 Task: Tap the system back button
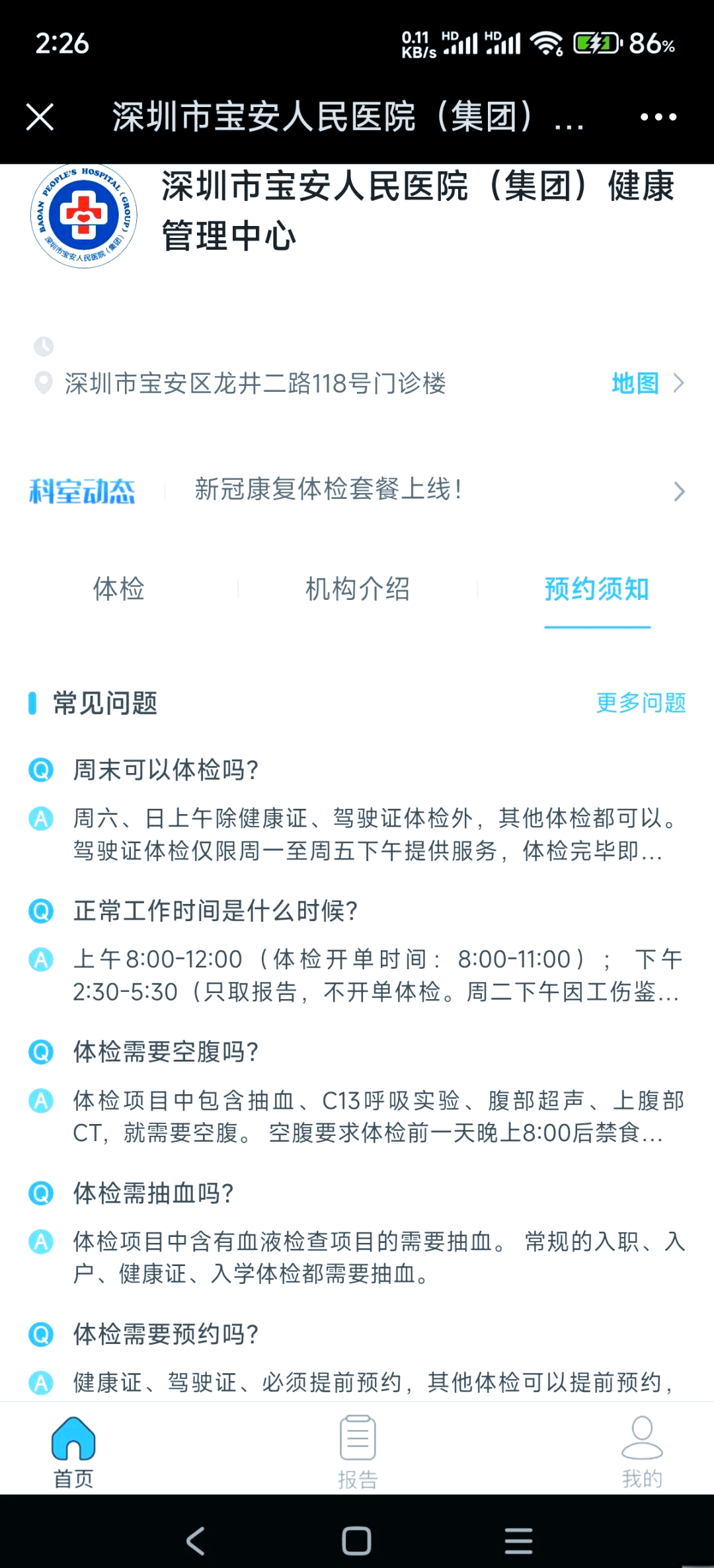click(x=196, y=1541)
